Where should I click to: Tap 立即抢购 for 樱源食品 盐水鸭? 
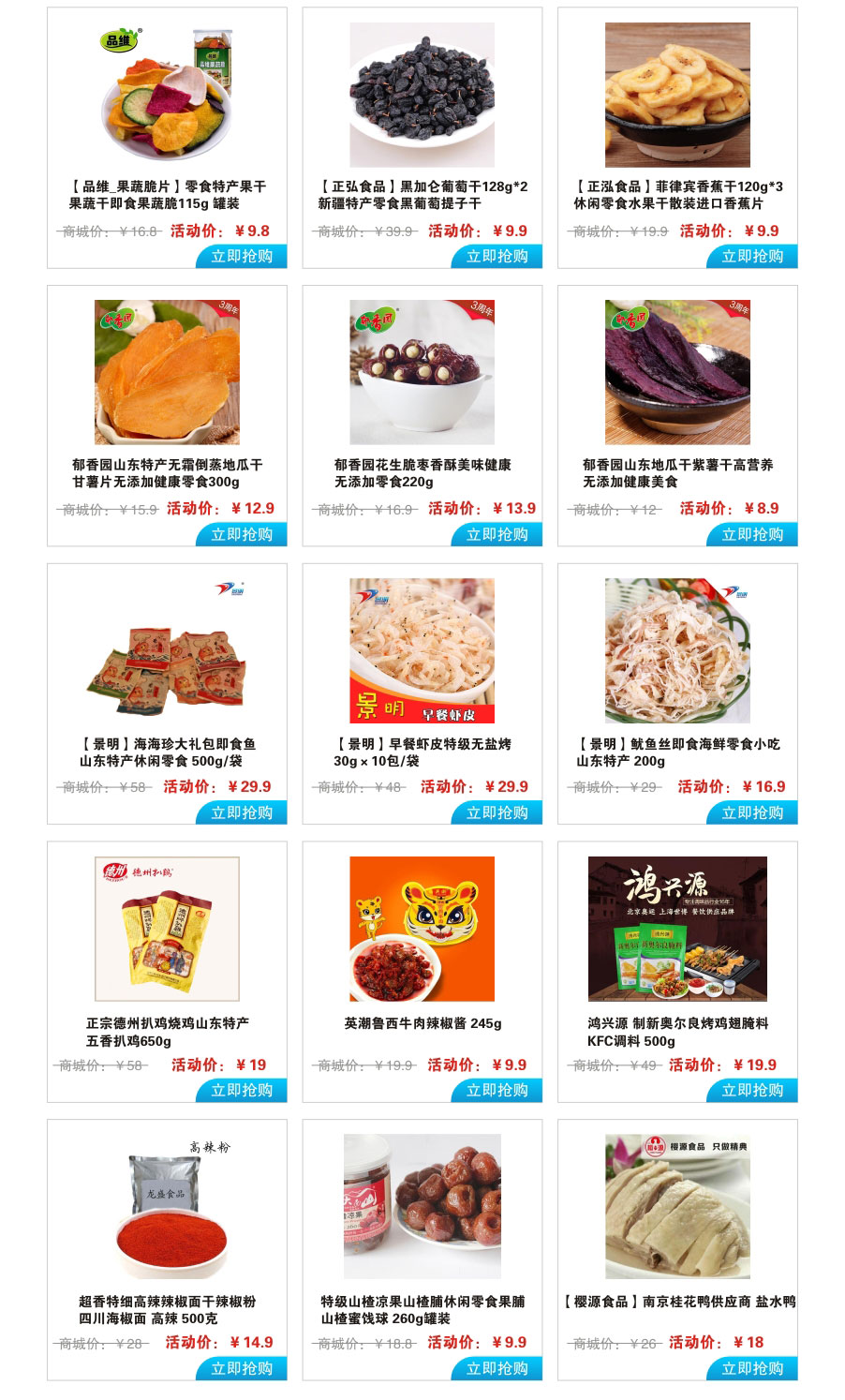click(753, 1368)
